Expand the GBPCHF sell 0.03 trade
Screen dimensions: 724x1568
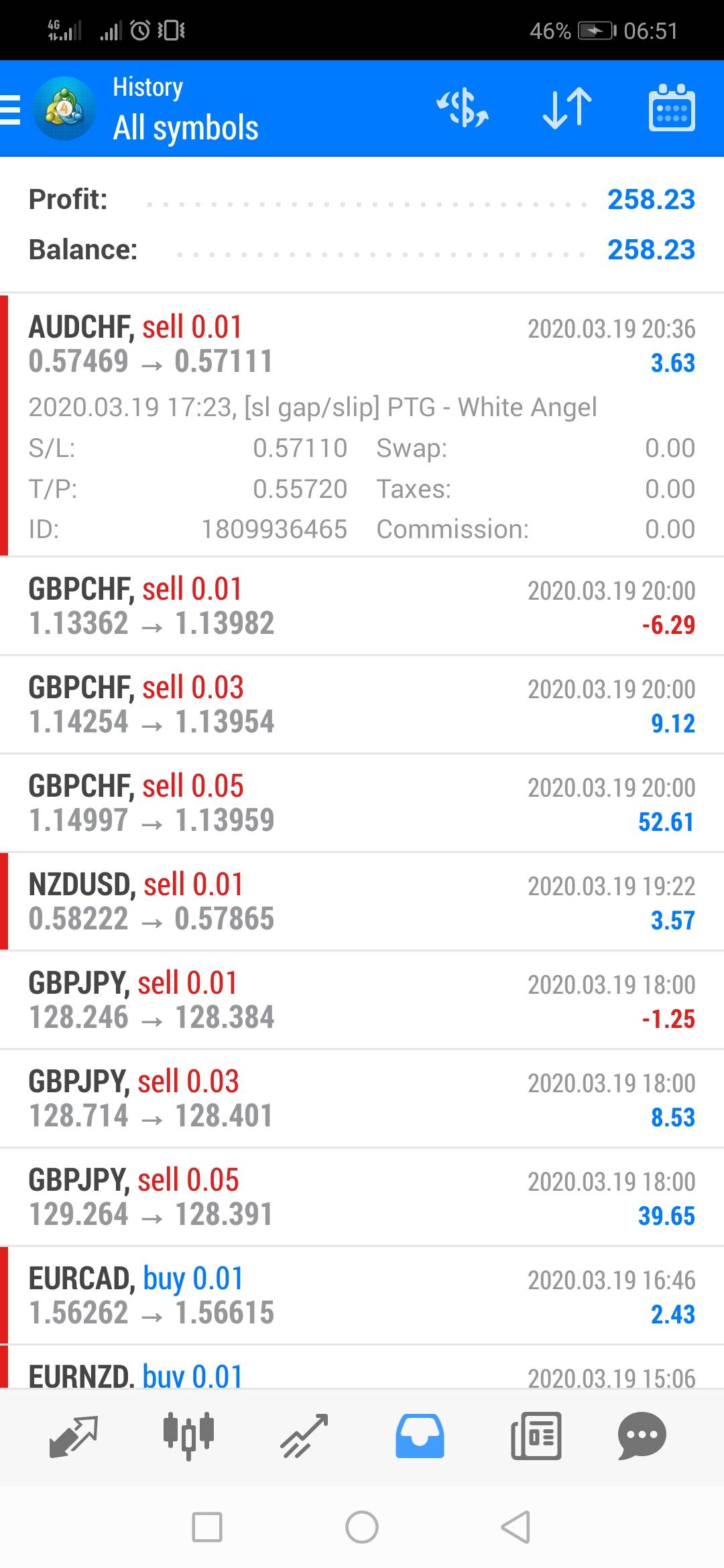pos(362,704)
